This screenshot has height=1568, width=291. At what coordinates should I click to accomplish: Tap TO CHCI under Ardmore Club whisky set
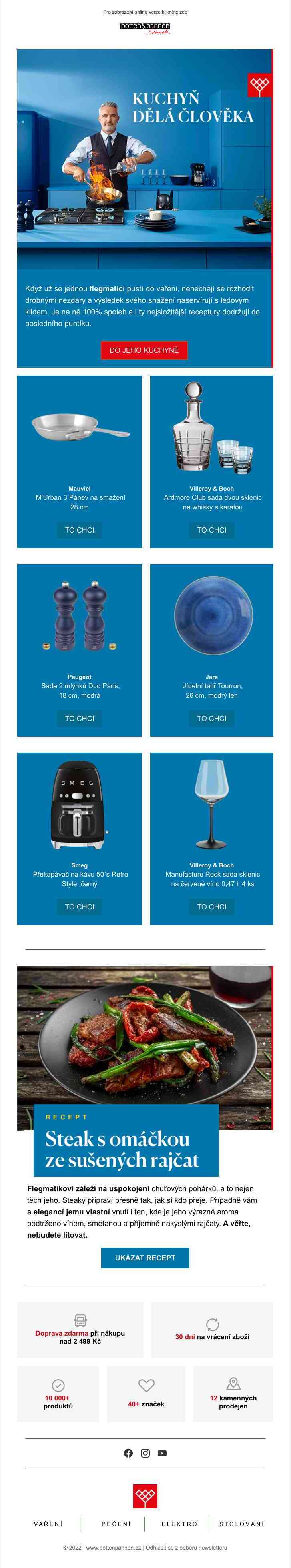point(211,530)
